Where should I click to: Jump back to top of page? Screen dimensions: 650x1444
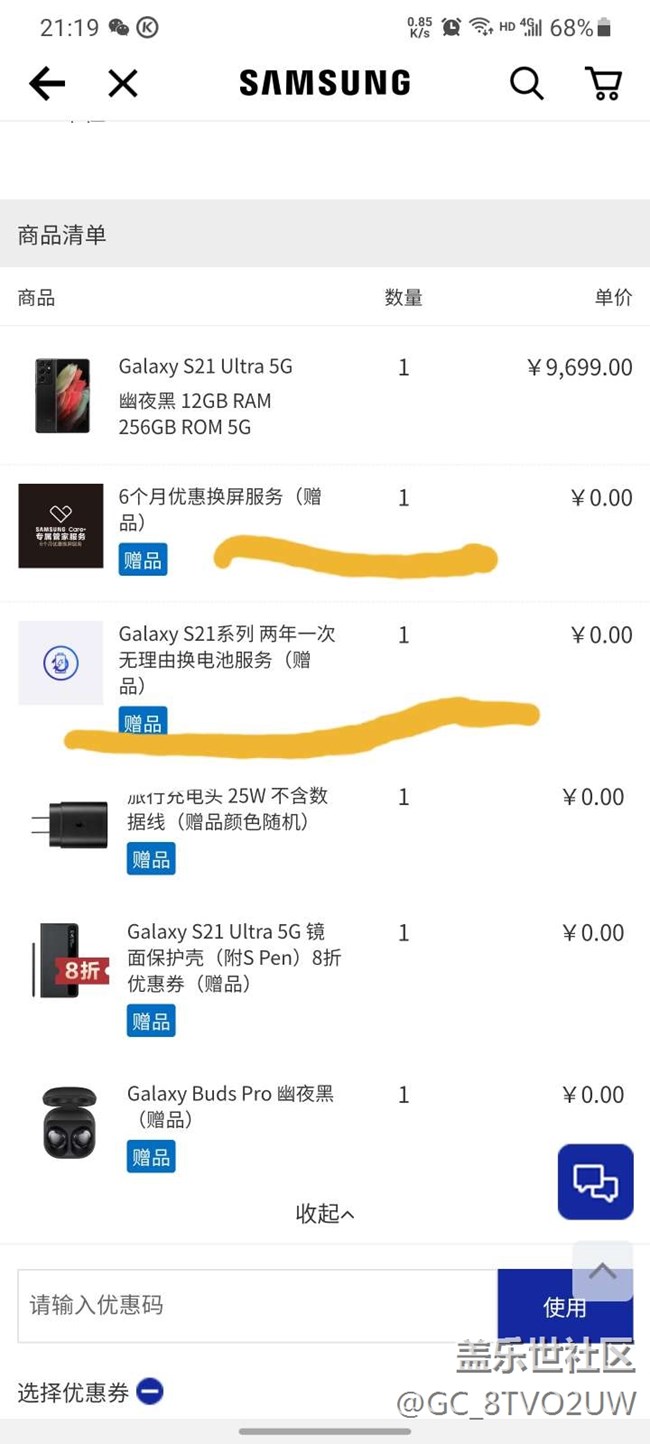point(602,1270)
